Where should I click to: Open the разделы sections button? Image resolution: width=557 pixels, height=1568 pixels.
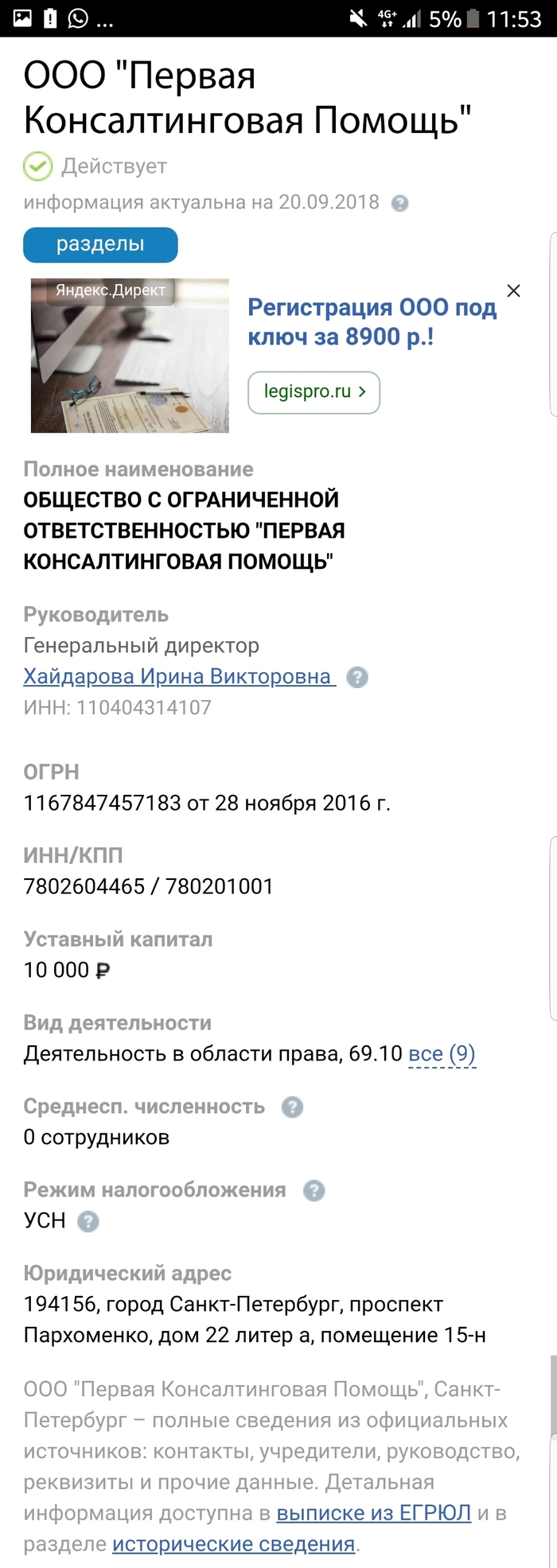coord(100,245)
